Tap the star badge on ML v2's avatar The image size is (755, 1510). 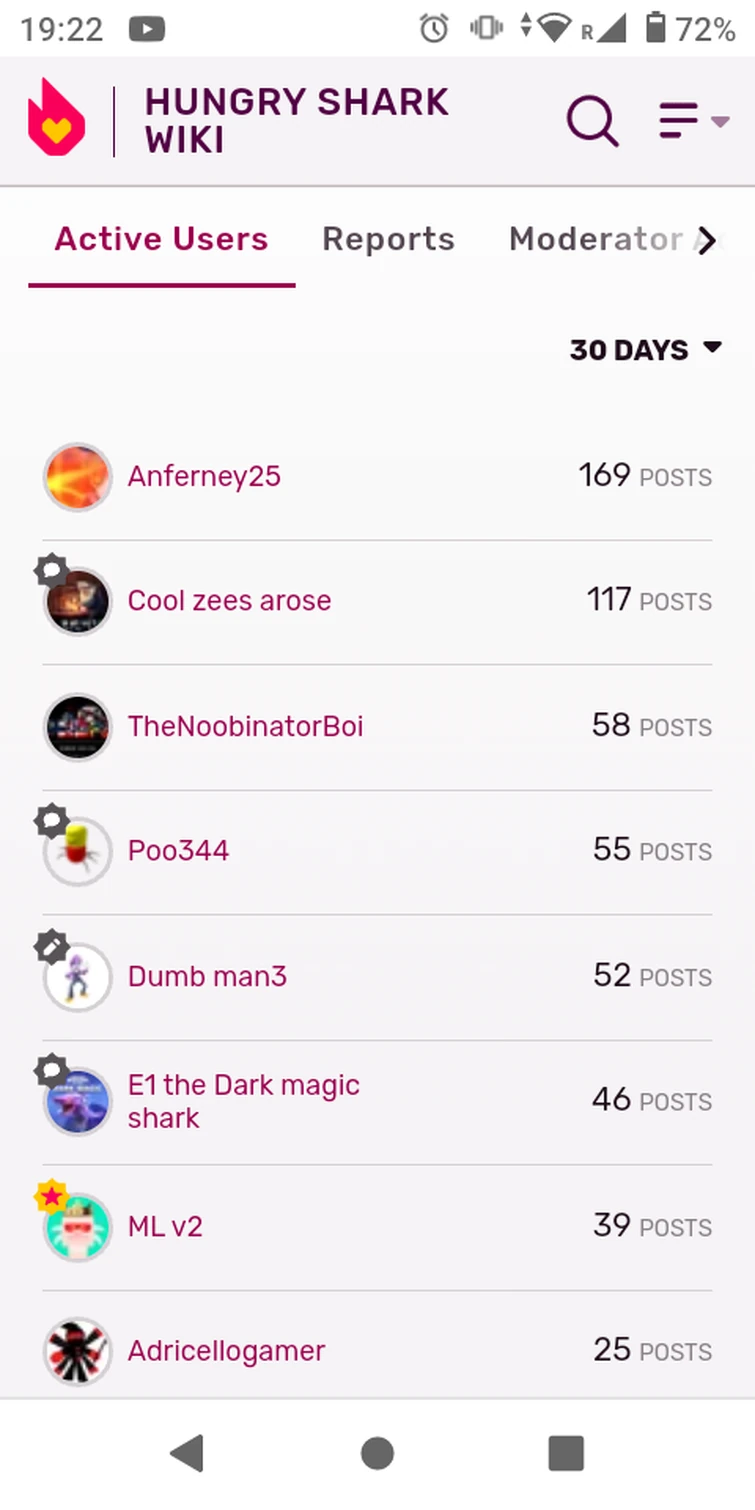tap(51, 1194)
